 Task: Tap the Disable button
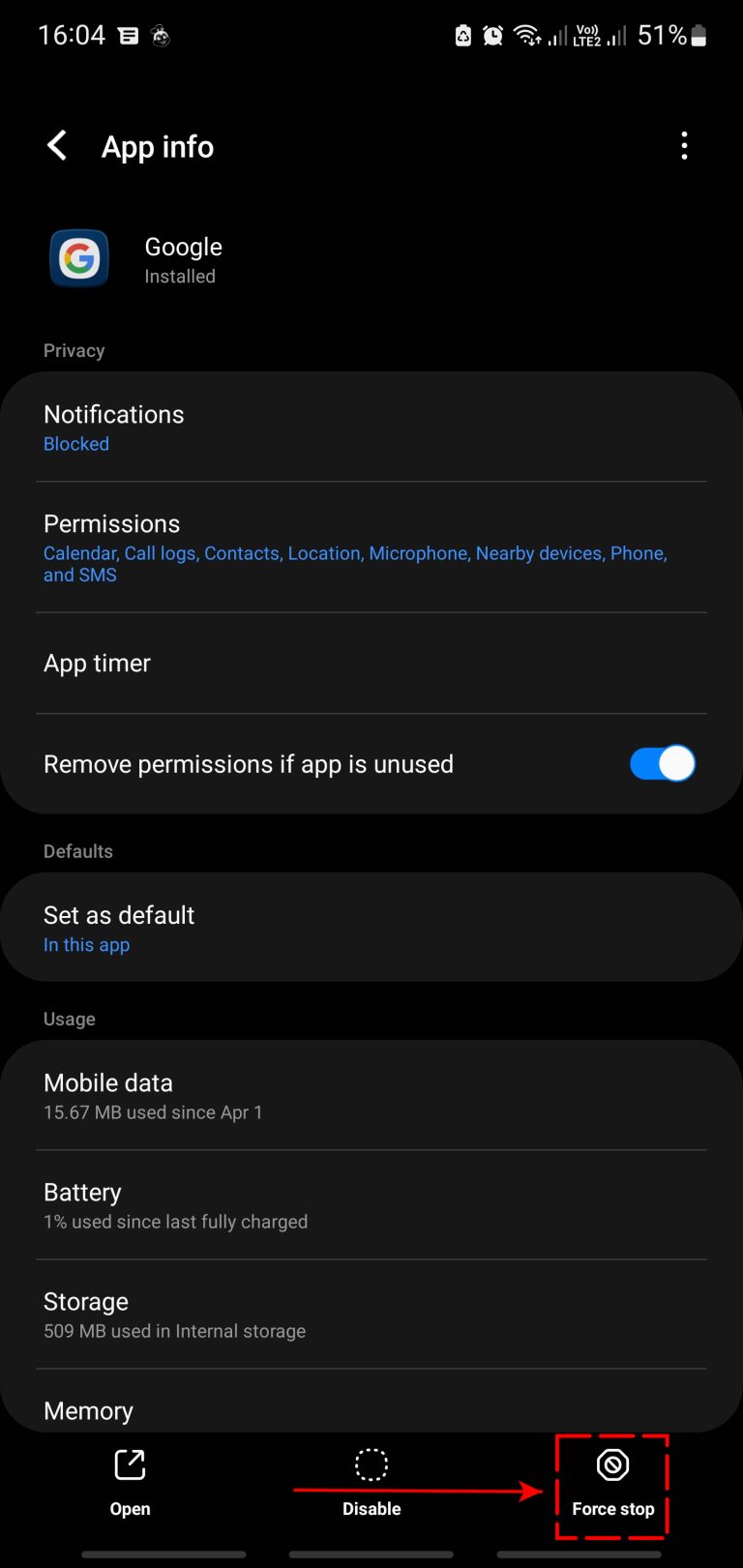click(371, 1487)
